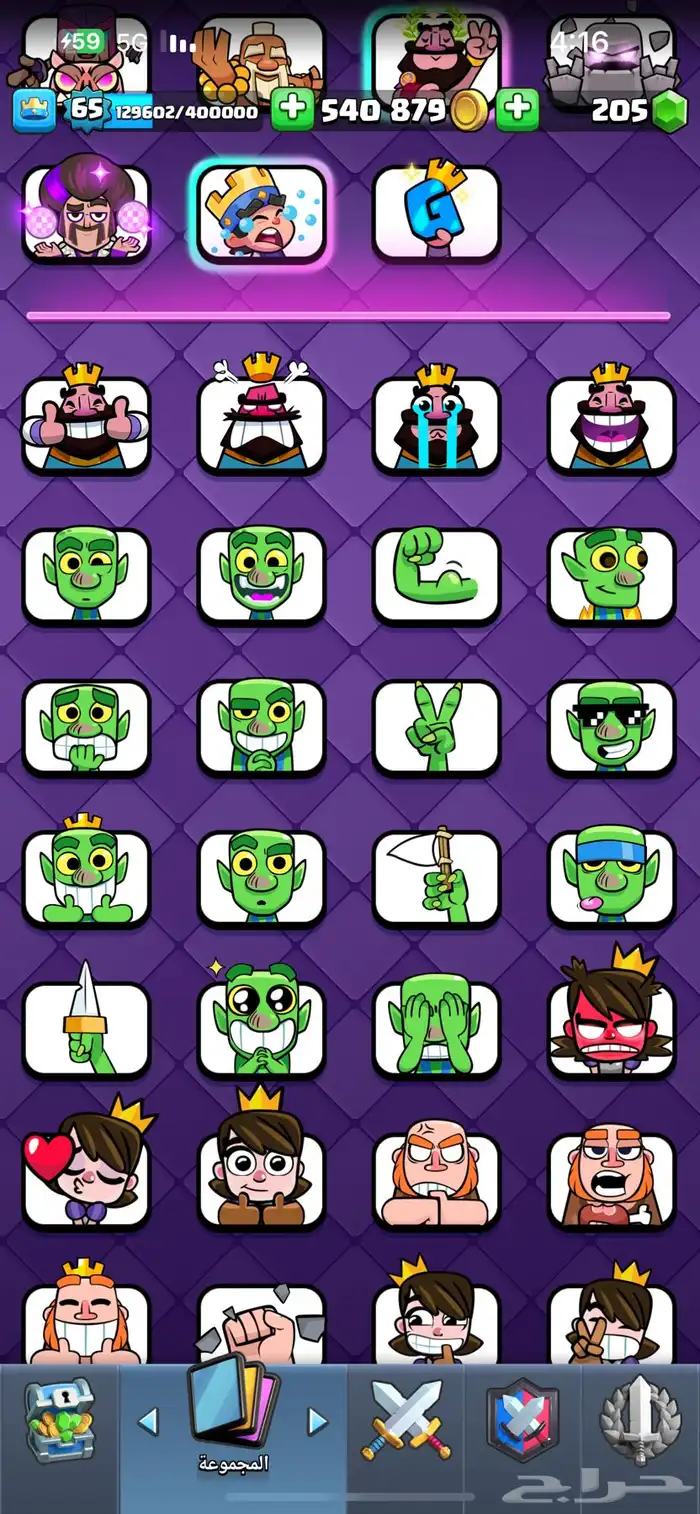
Task: Choose the angry red-faced king emote
Action: (x=261, y=422)
